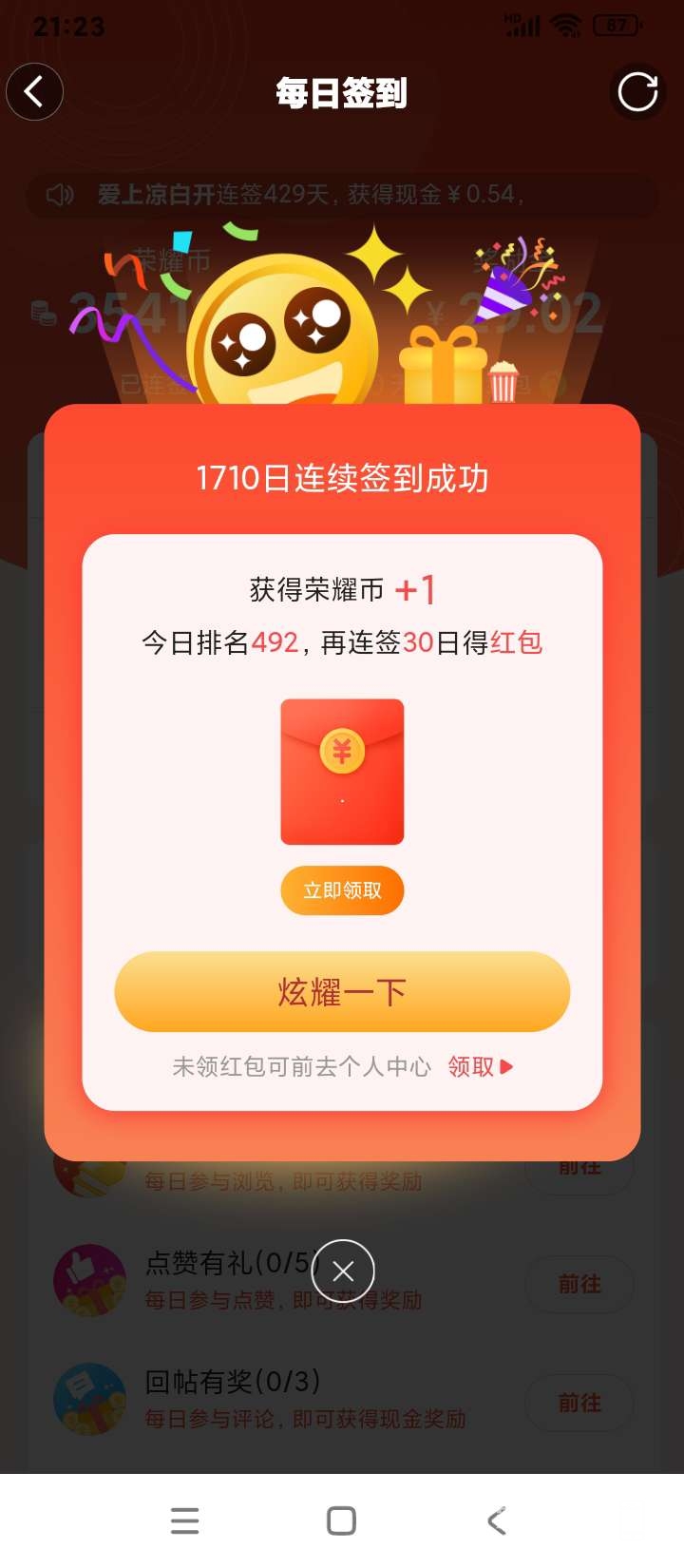
Task: Open the 领取 link to personal center
Action: (480, 1067)
